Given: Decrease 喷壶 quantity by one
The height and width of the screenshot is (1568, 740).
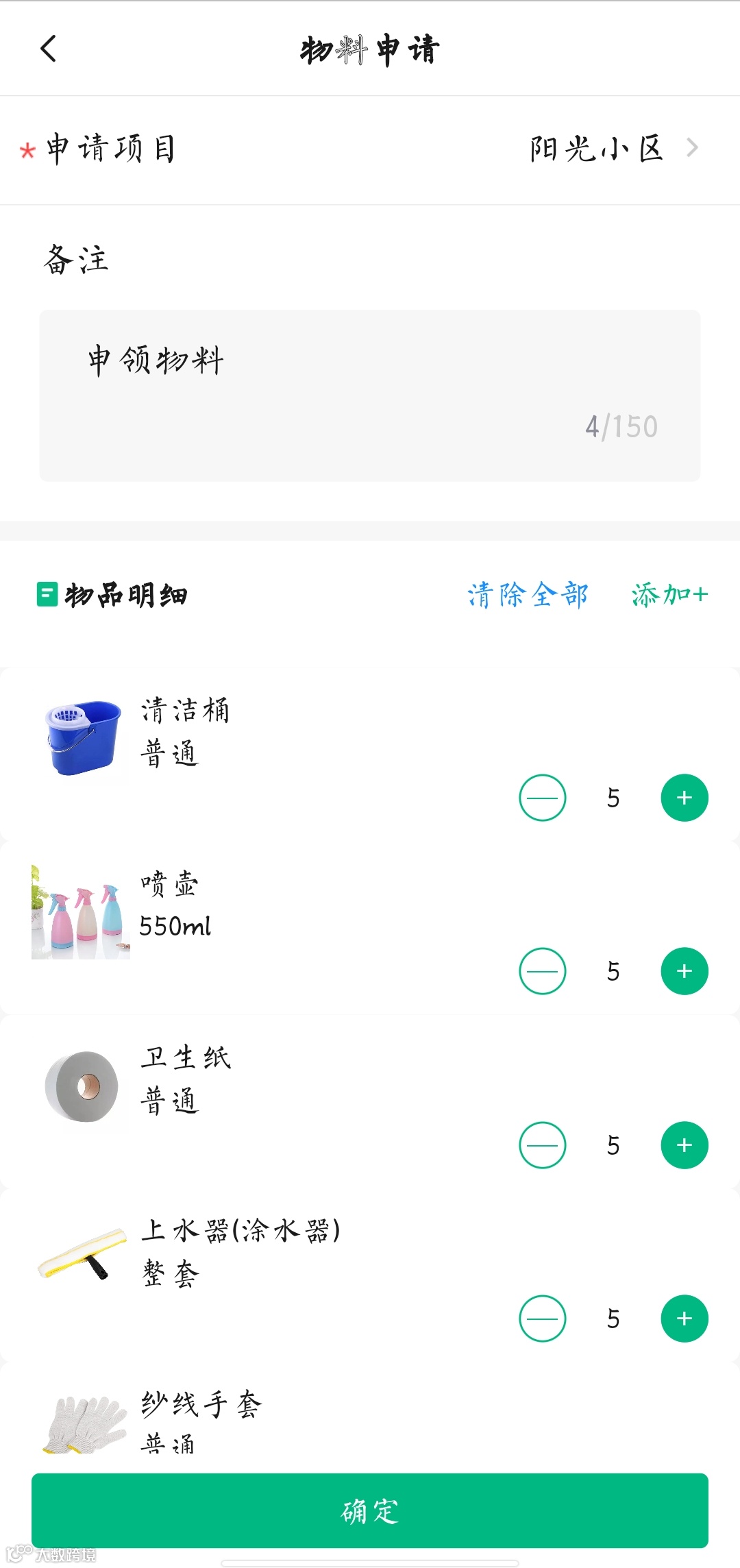Looking at the screenshot, I should tap(542, 971).
